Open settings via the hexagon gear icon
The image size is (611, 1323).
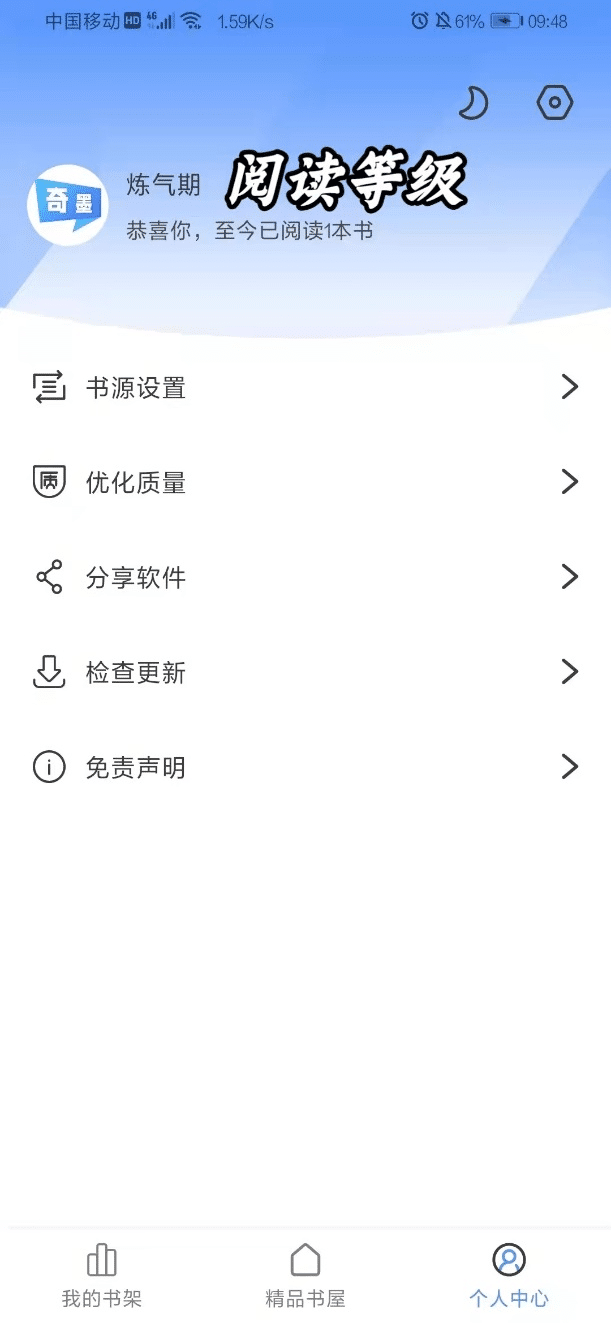point(554,103)
